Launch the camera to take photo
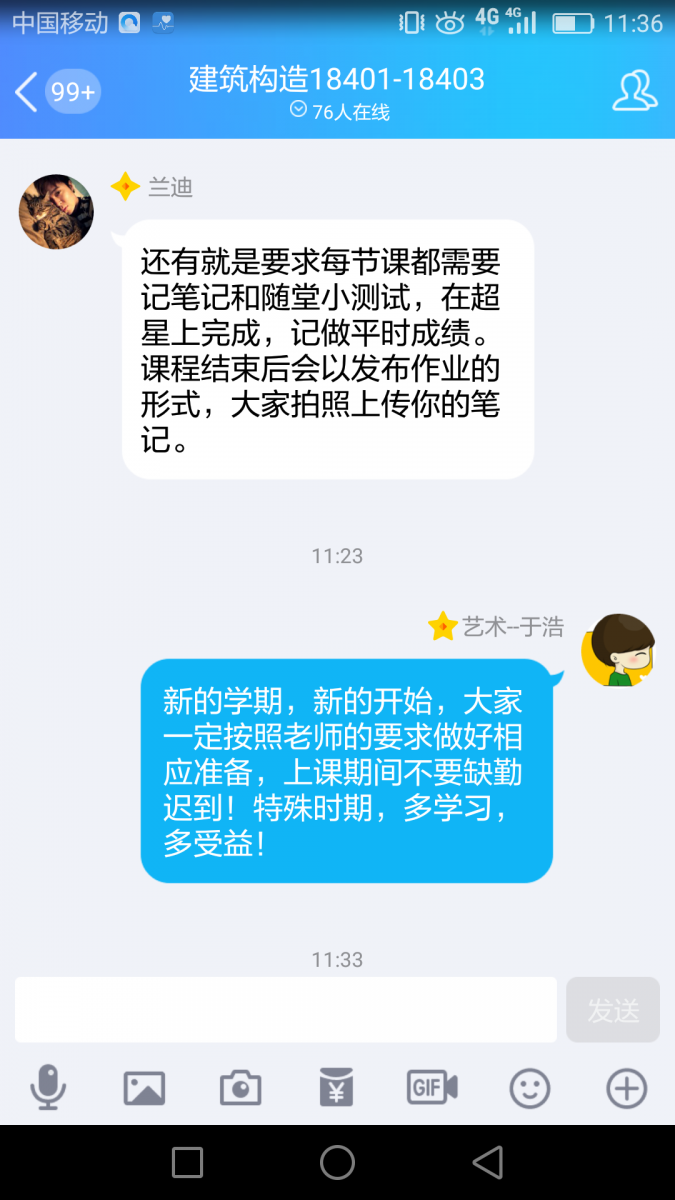This screenshot has width=675, height=1200. pyautogui.click(x=240, y=1087)
